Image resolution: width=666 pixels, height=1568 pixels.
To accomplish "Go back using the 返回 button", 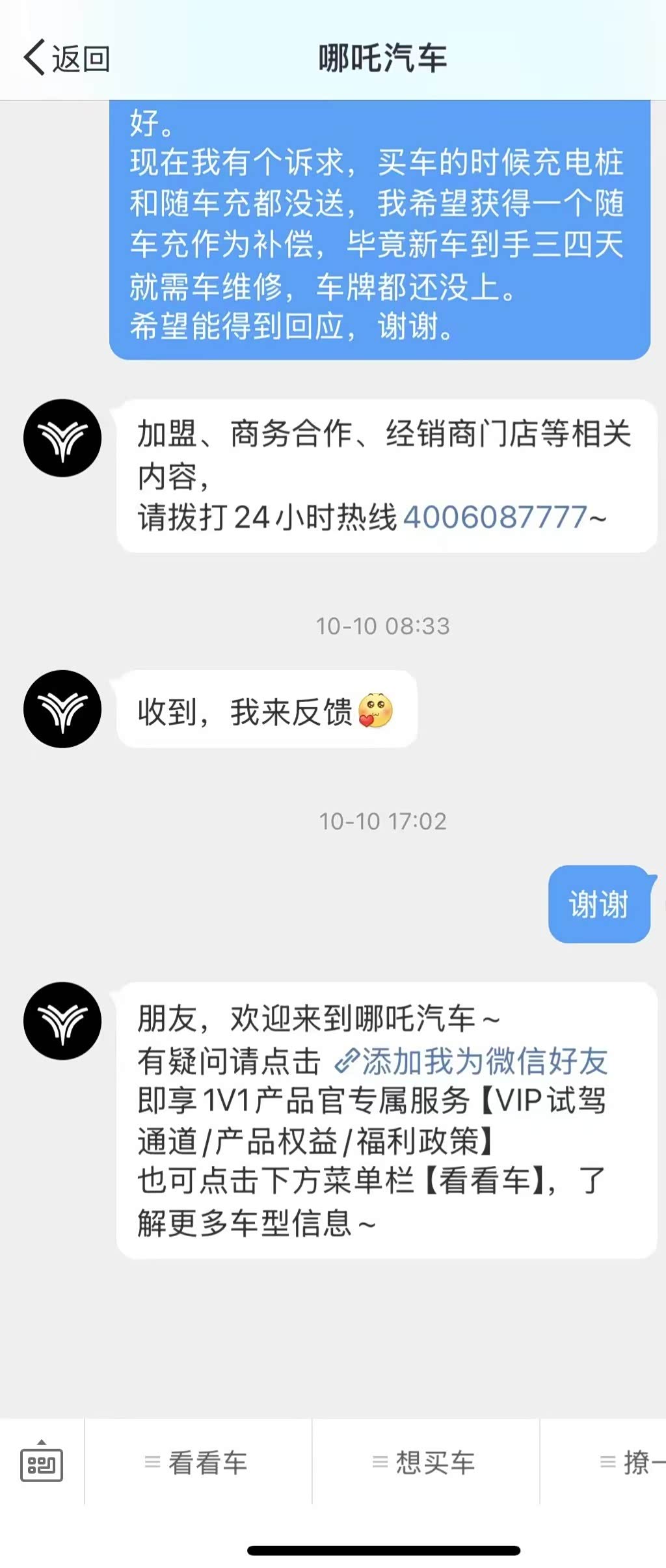I will [66, 59].
